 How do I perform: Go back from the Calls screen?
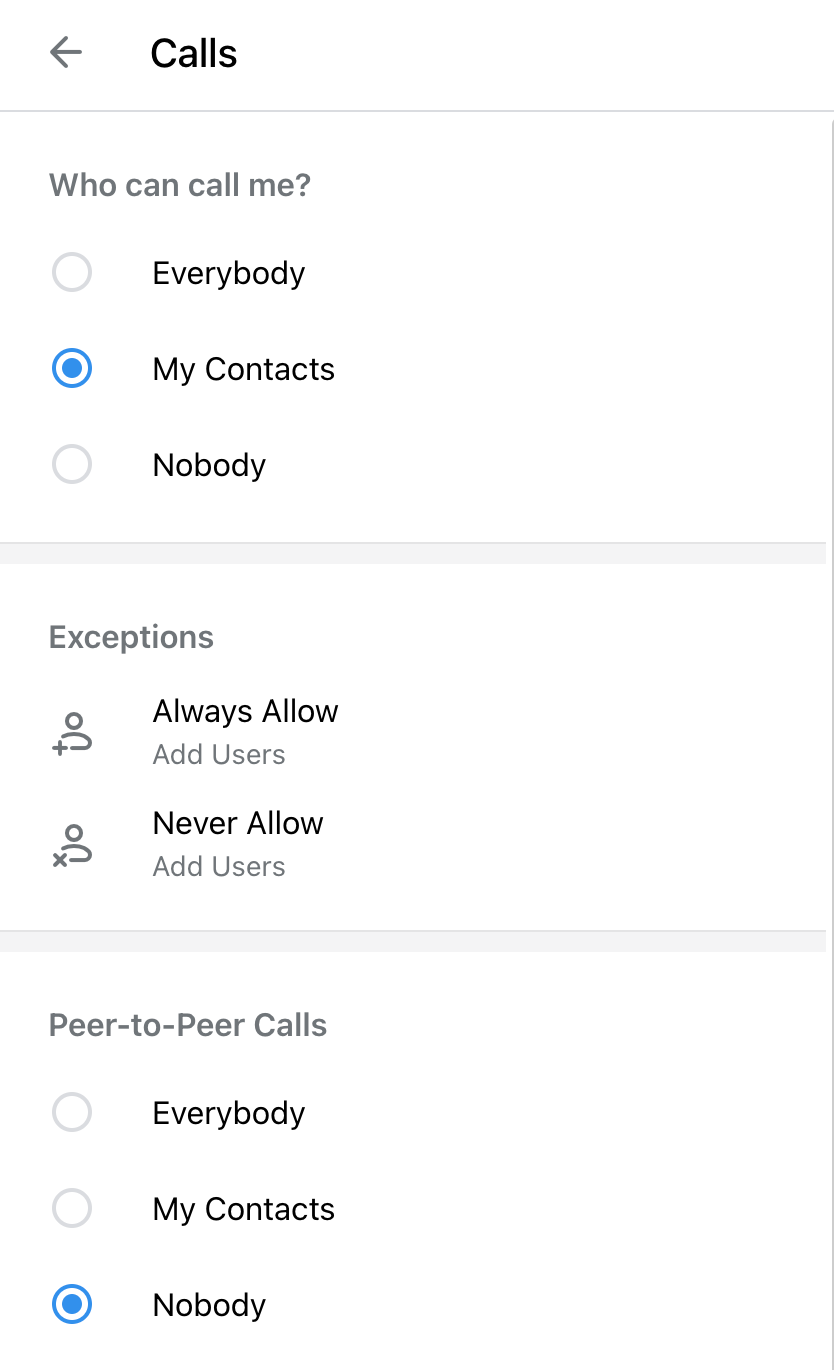66,53
